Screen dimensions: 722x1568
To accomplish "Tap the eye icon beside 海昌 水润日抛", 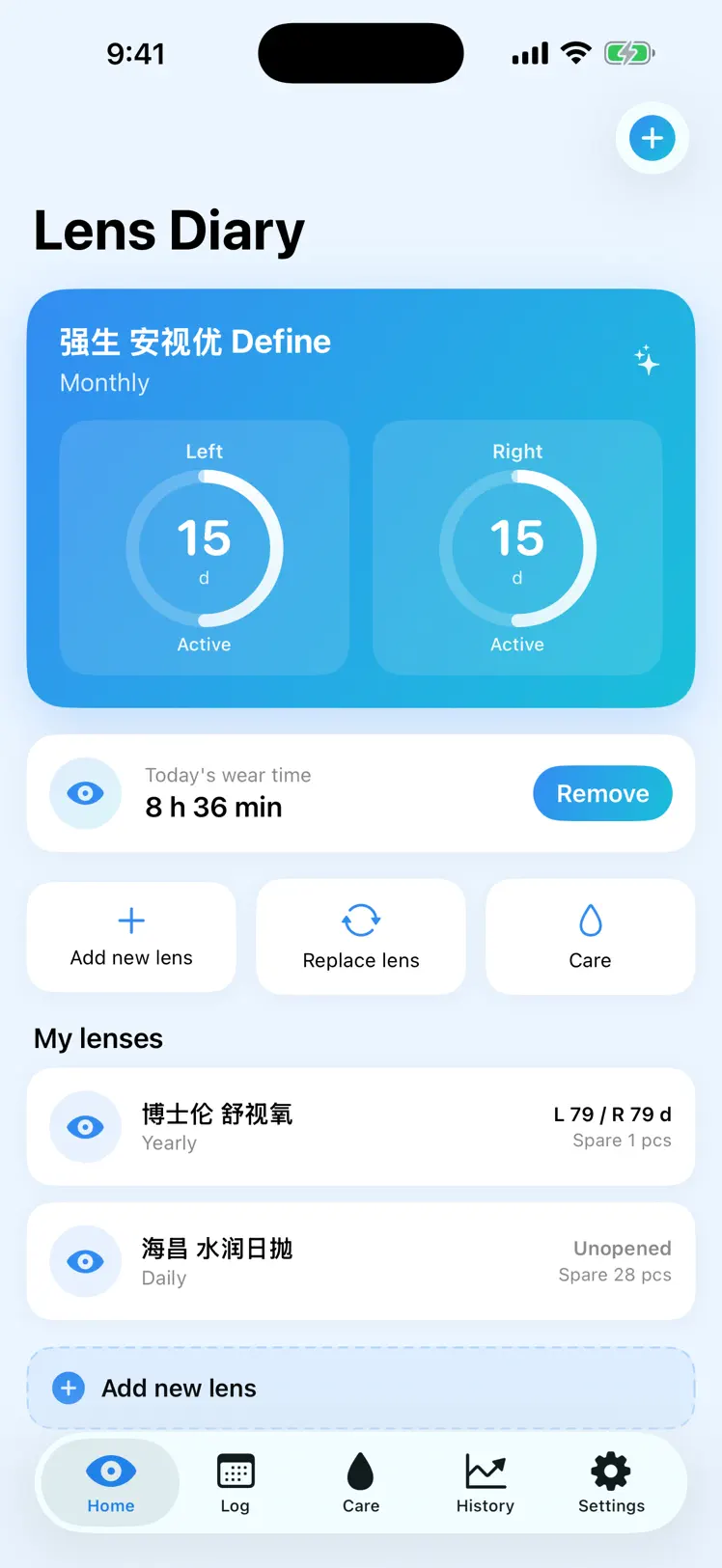I will pos(85,1261).
